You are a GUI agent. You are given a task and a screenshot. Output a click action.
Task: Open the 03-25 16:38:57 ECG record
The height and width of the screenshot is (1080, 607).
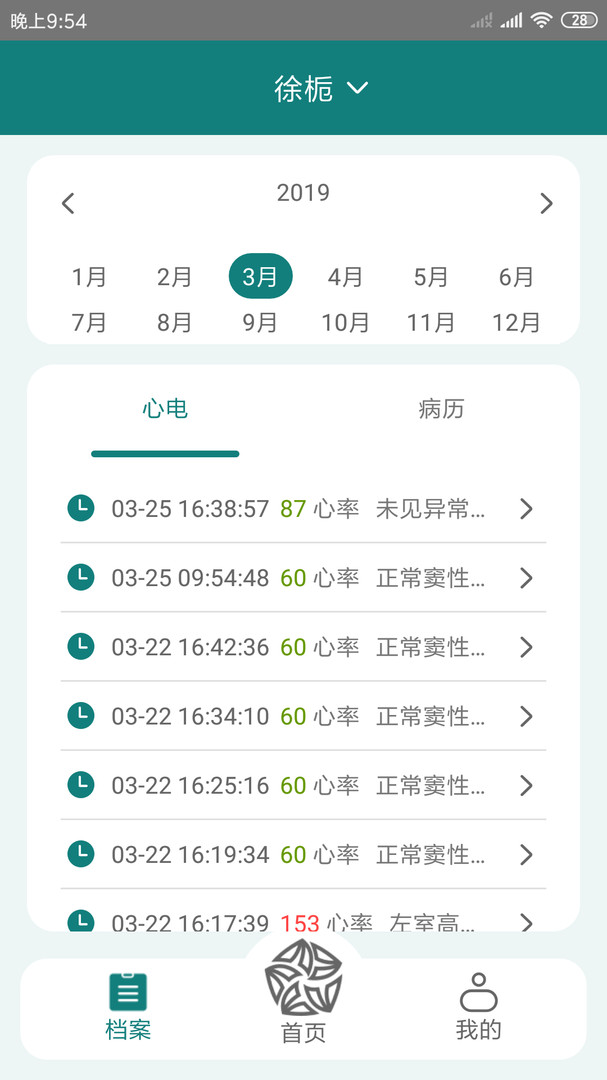tap(303, 509)
